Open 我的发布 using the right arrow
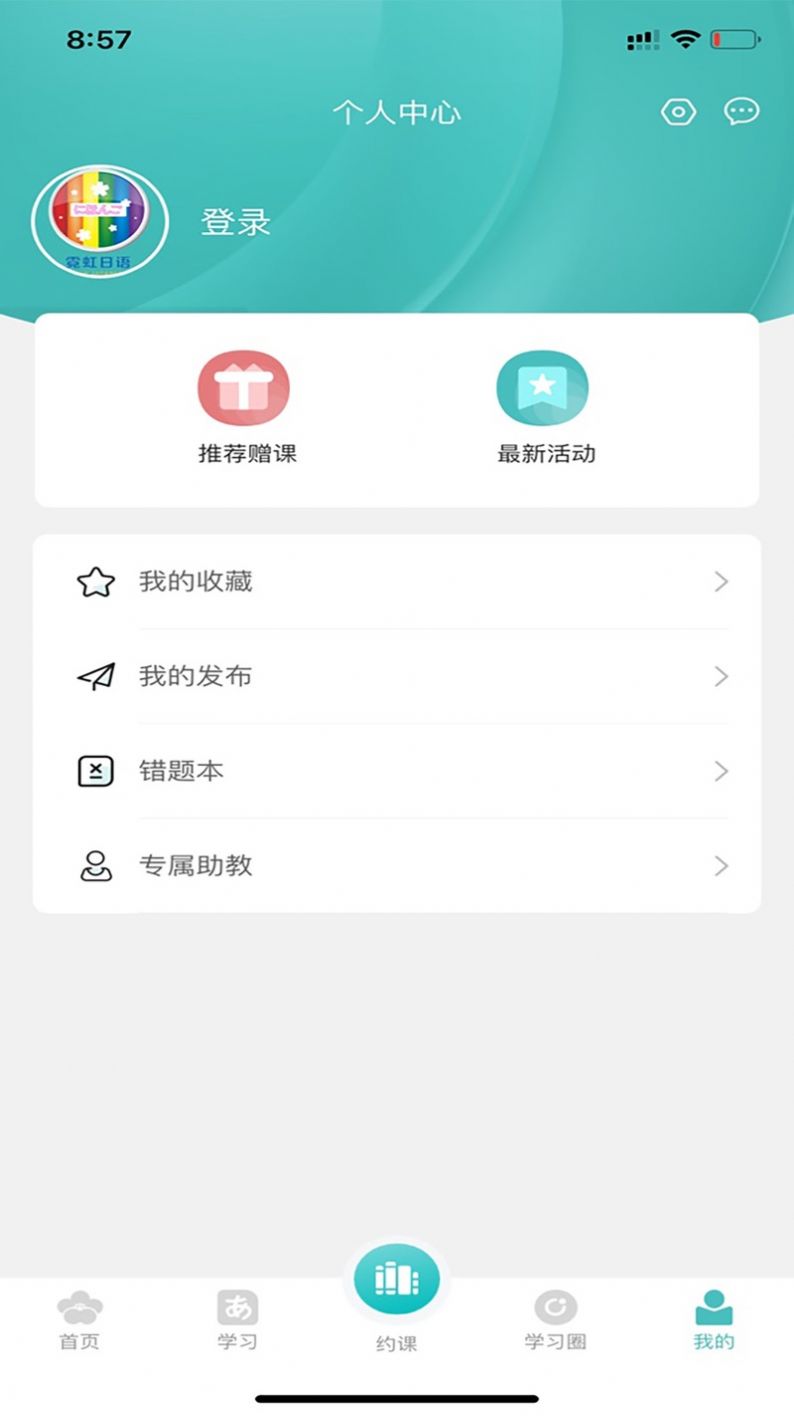Viewport: 794px width, 1416px height. tap(722, 676)
